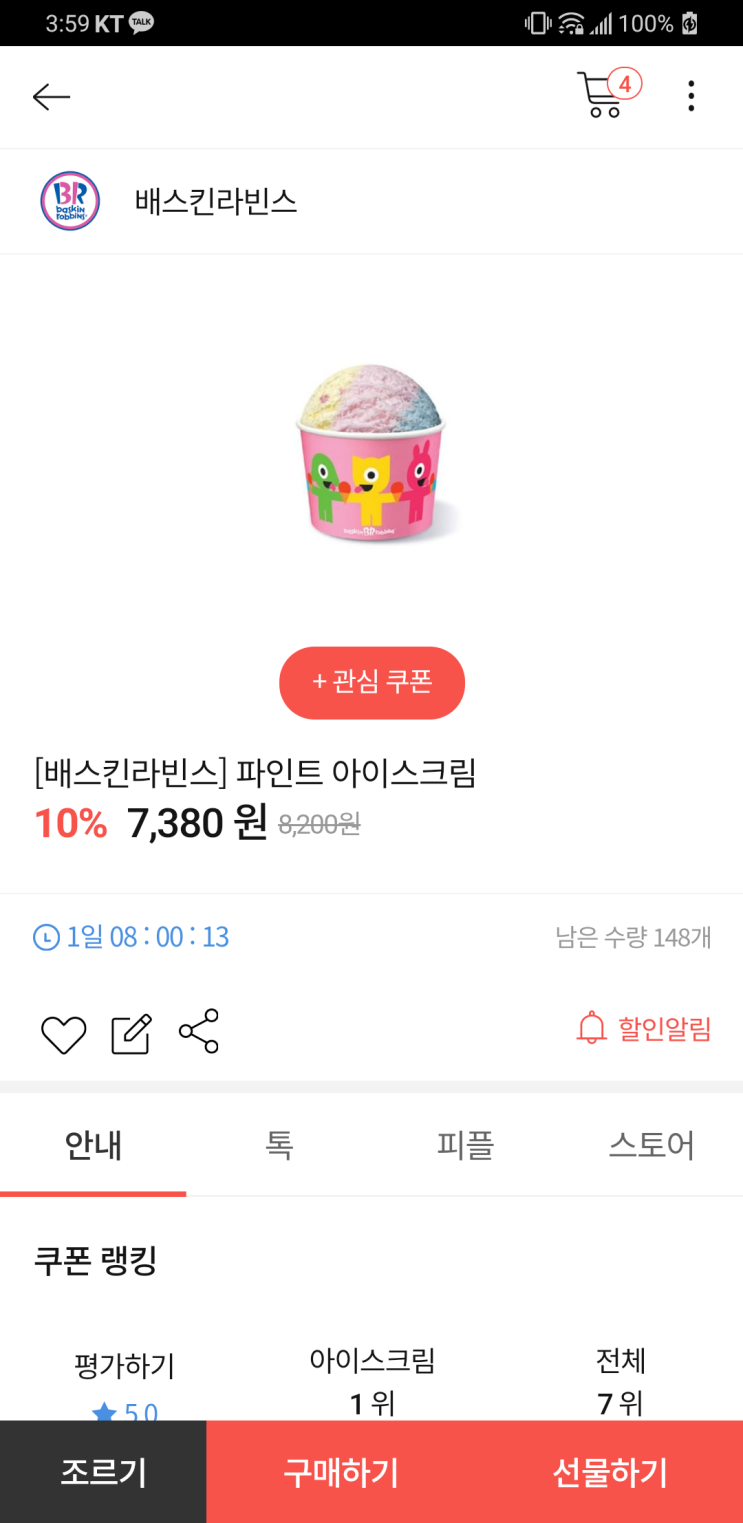
Task: Switch to the 스토어 tab
Action: [651, 1145]
